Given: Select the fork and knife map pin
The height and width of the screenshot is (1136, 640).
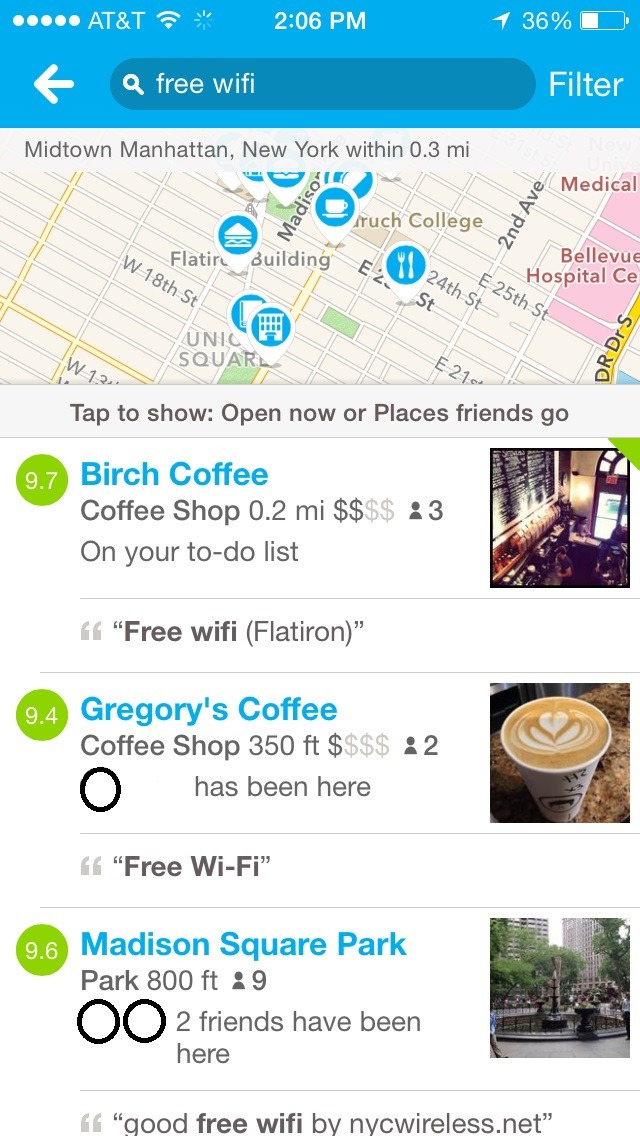Looking at the screenshot, I should [405, 265].
